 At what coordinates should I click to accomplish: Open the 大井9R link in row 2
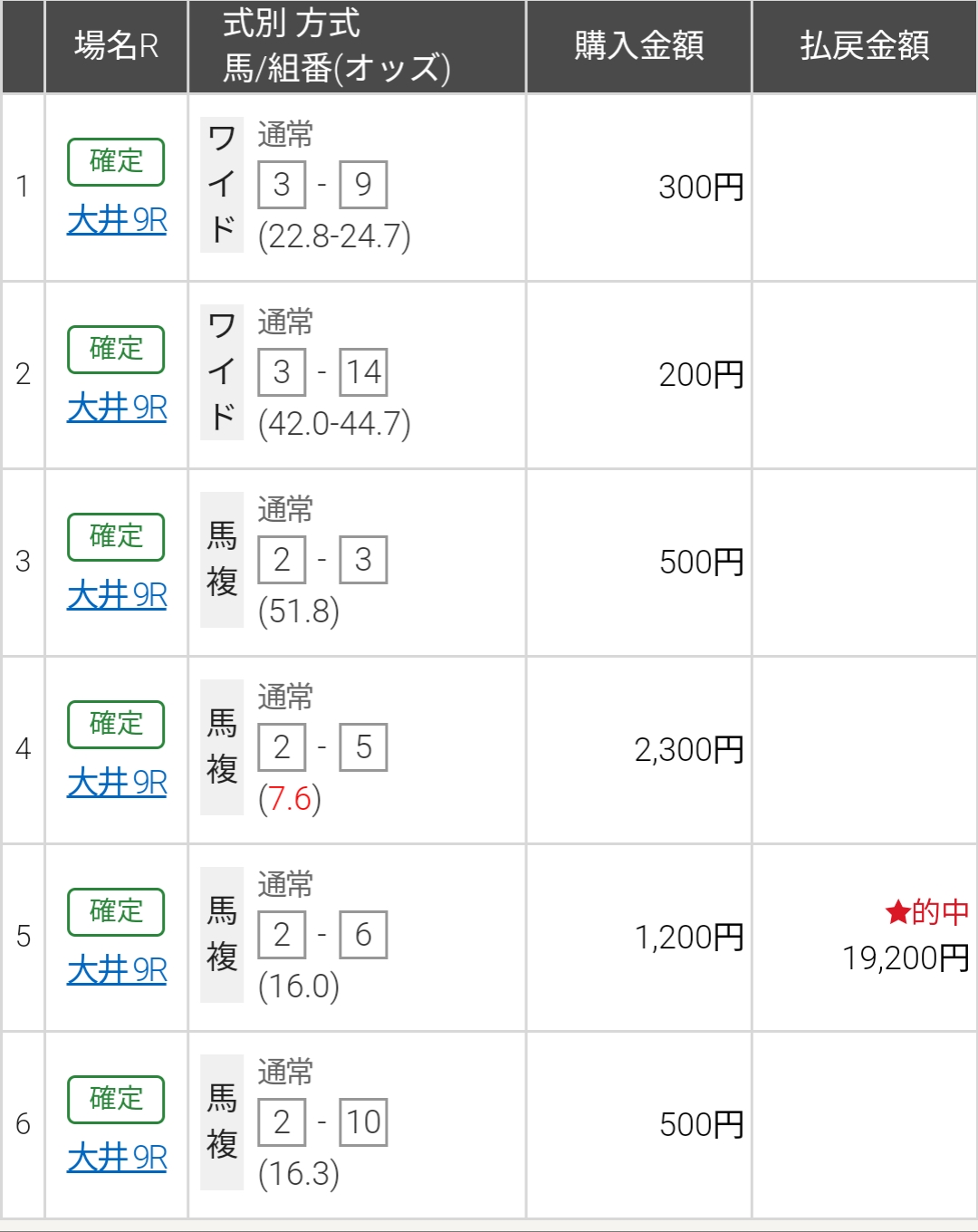tap(117, 408)
